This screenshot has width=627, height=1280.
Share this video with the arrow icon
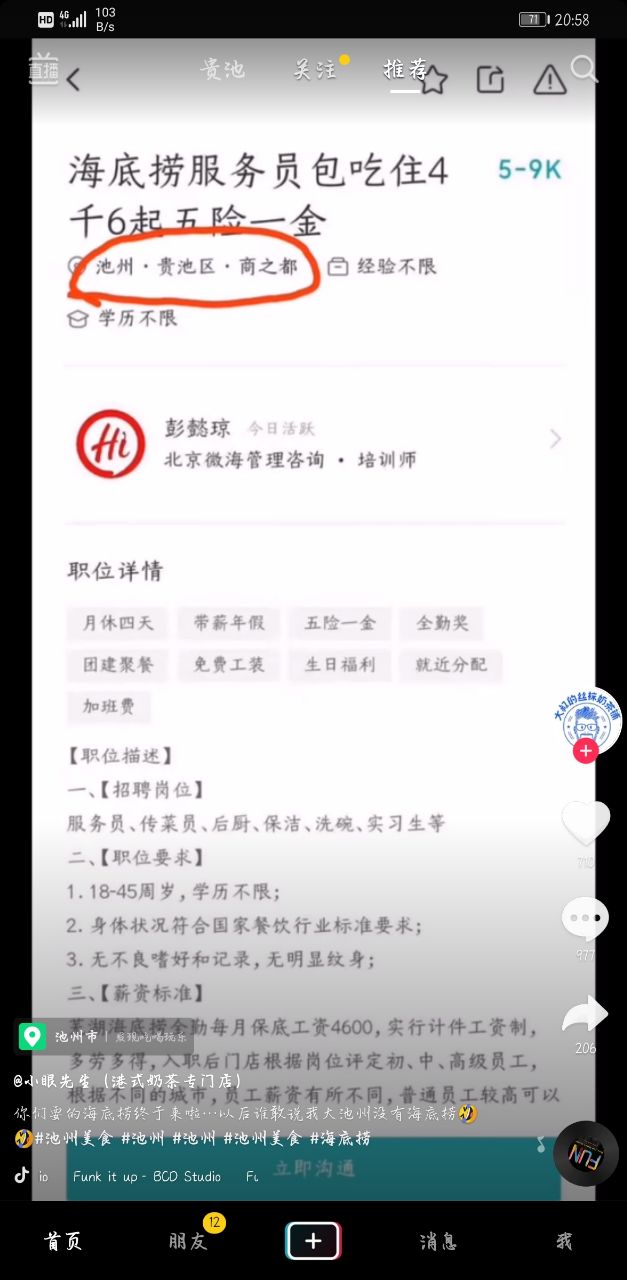[585, 1014]
